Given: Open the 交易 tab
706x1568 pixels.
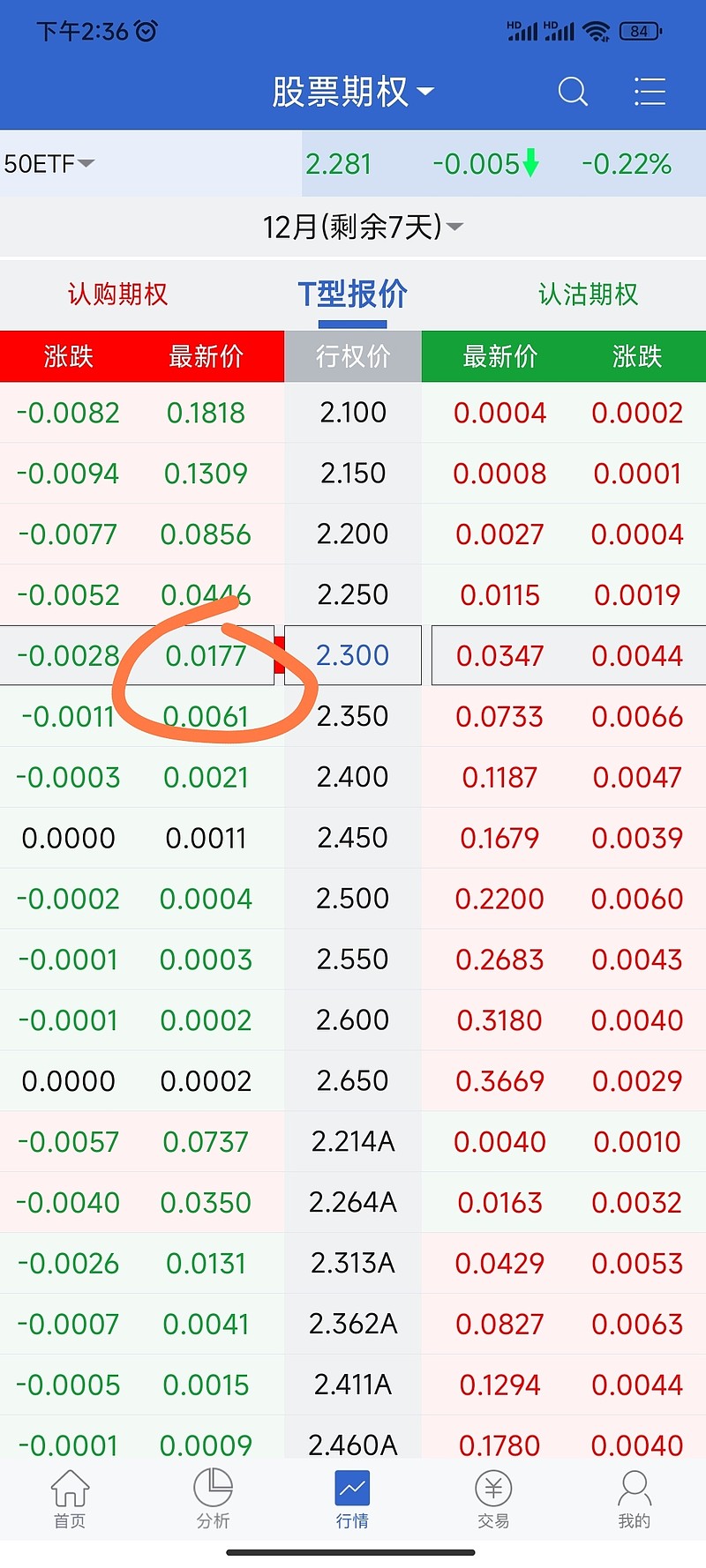Looking at the screenshot, I should (x=493, y=1499).
